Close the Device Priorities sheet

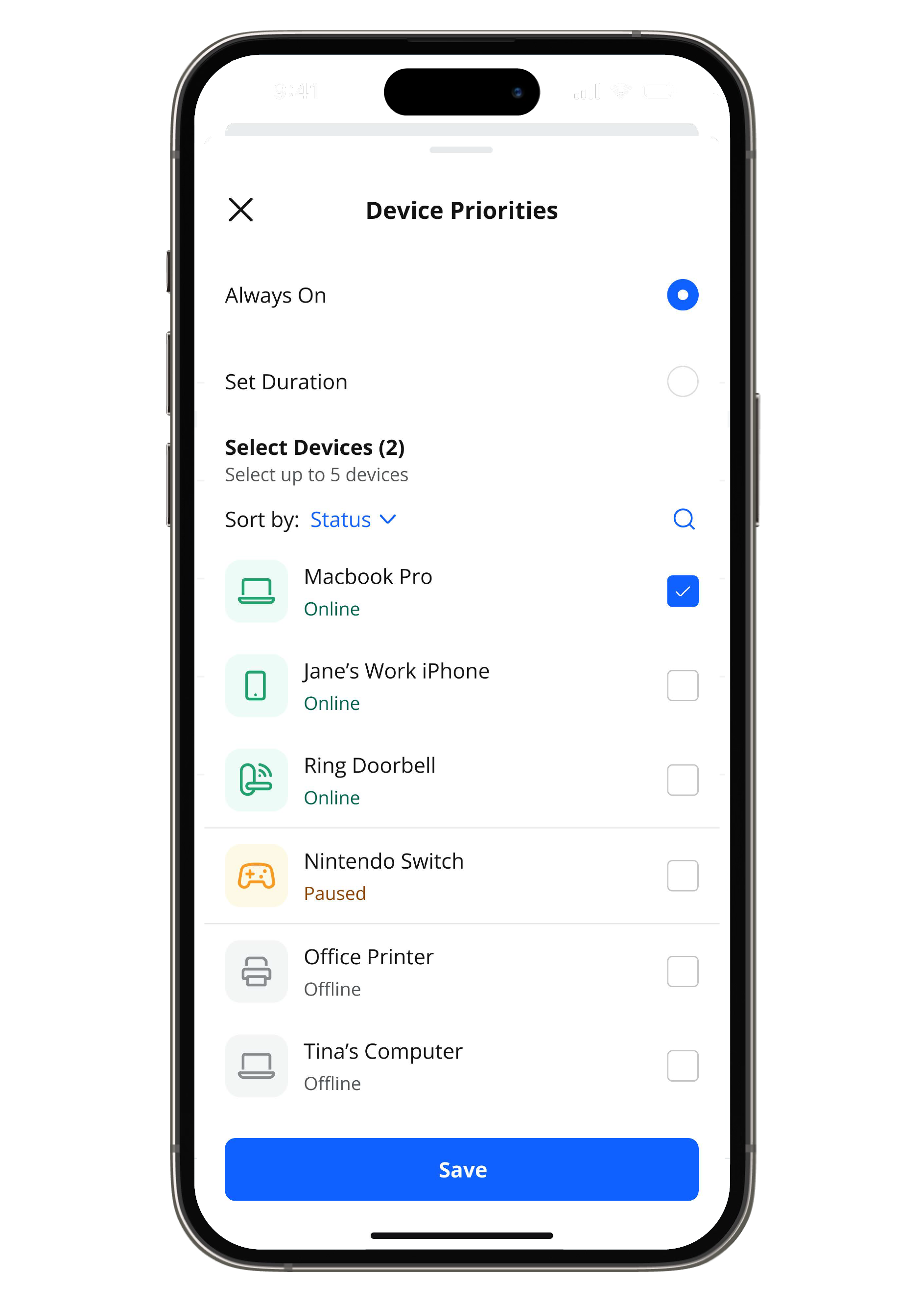pos(241,210)
